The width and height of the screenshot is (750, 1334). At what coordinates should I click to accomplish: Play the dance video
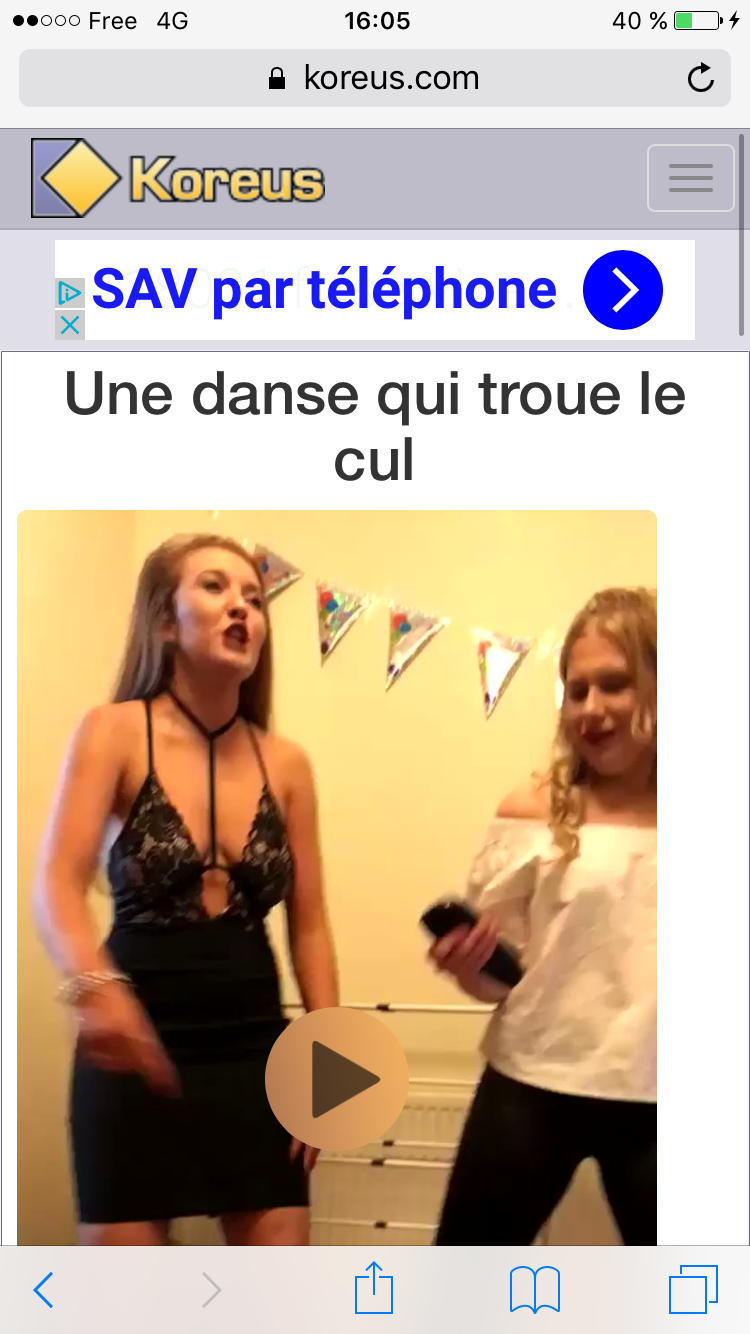(337, 1079)
